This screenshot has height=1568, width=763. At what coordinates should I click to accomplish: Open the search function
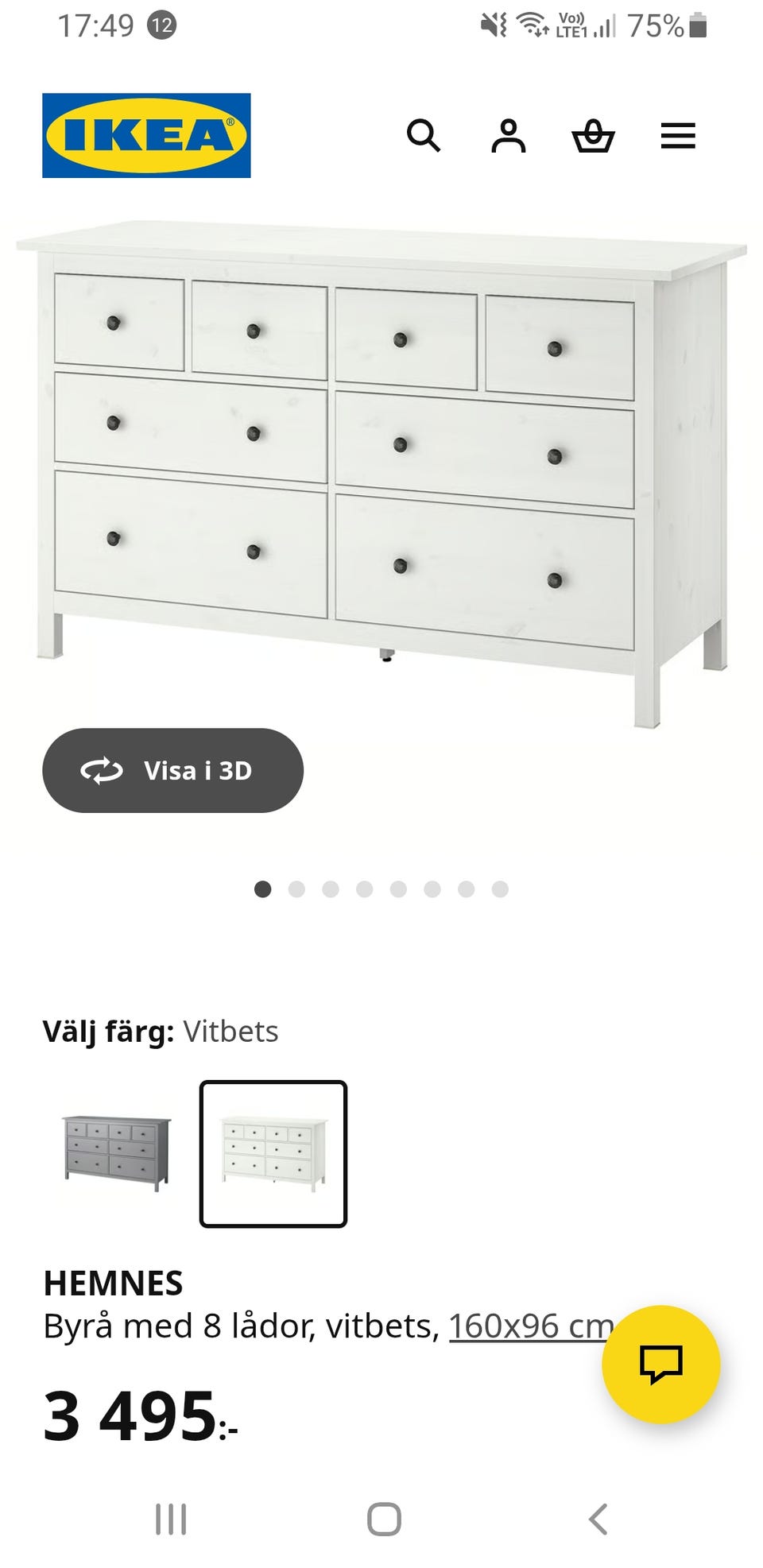pyautogui.click(x=425, y=137)
